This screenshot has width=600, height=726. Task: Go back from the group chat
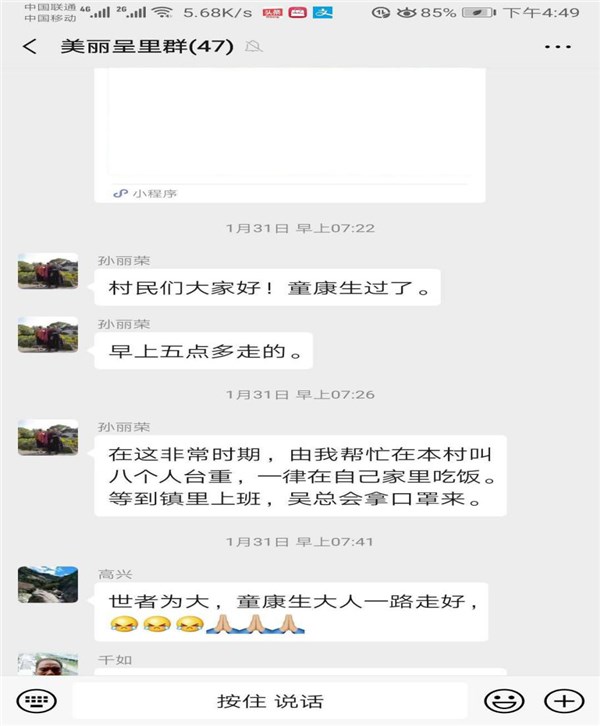tap(29, 47)
